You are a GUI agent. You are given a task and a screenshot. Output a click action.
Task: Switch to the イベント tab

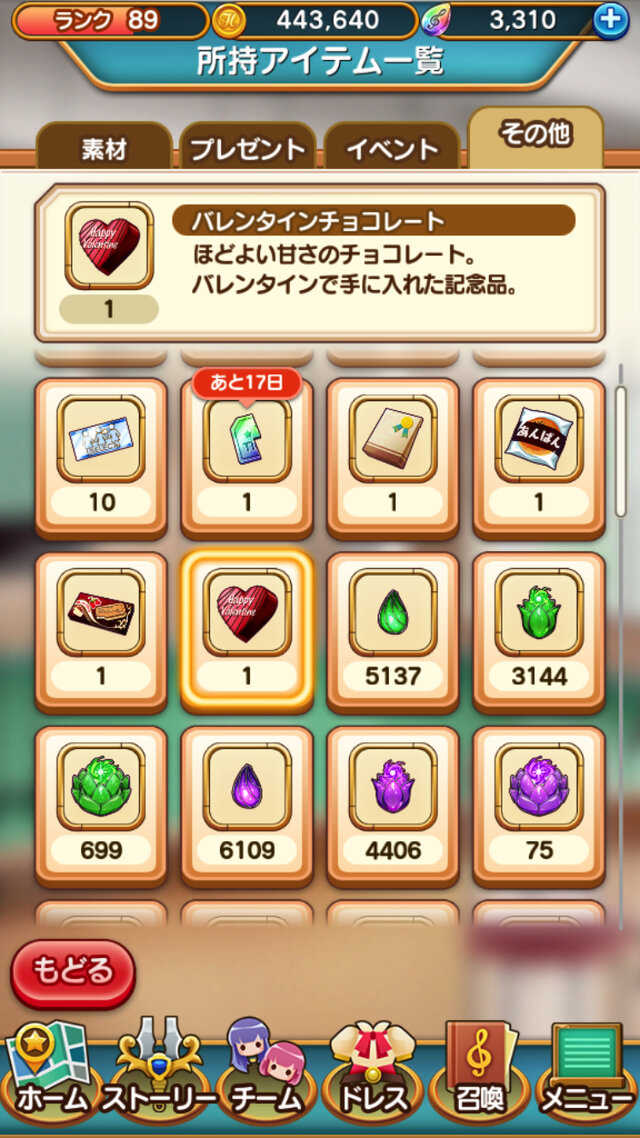click(392, 150)
